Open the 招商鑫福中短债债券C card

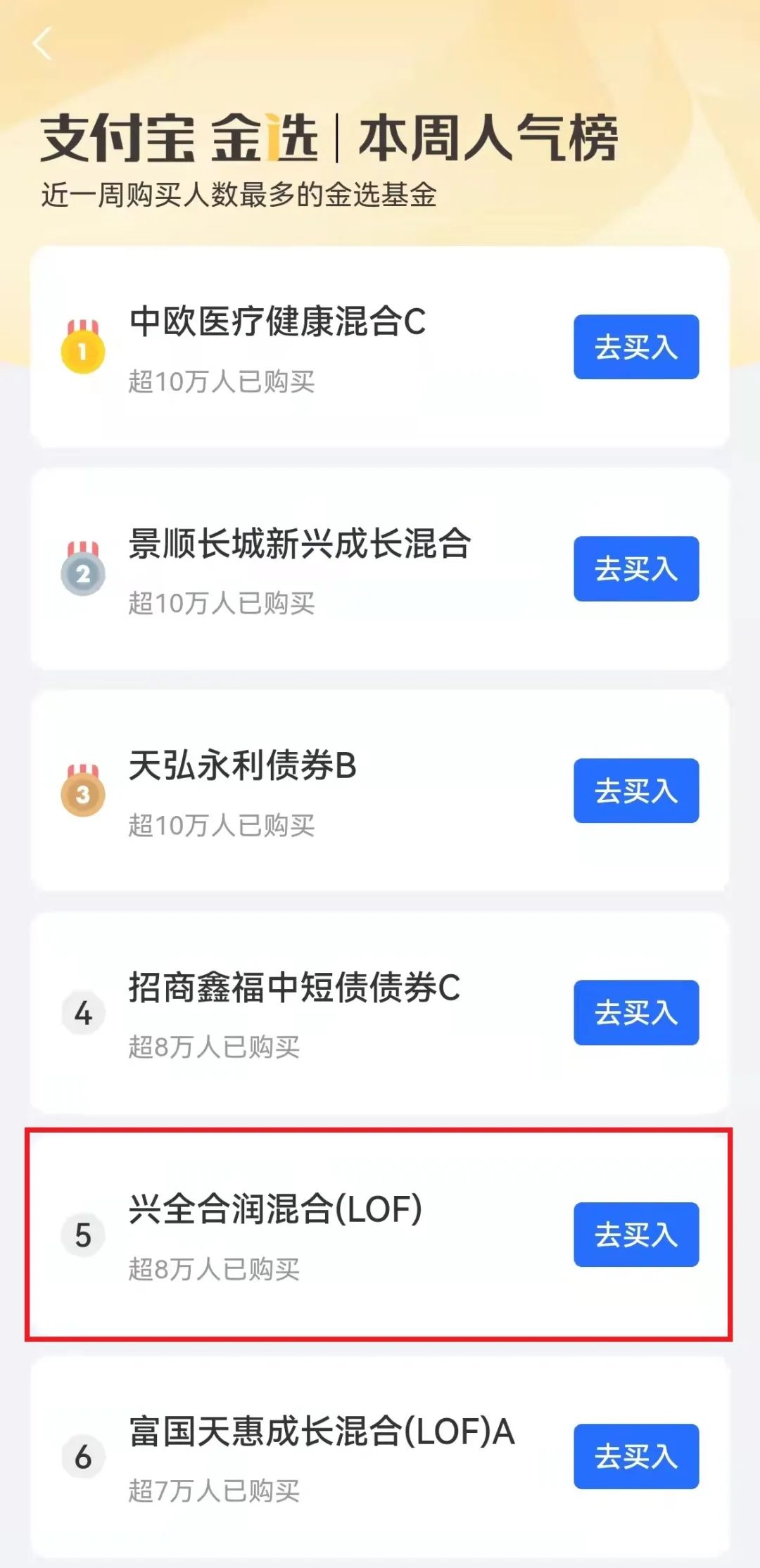click(379, 1012)
